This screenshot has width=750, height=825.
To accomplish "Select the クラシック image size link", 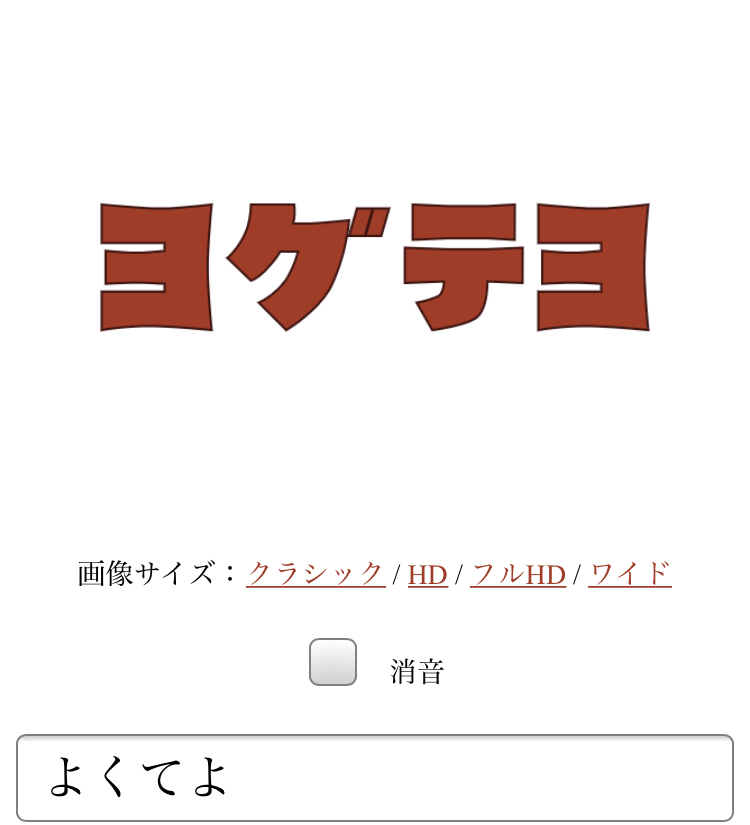I will (x=315, y=574).
